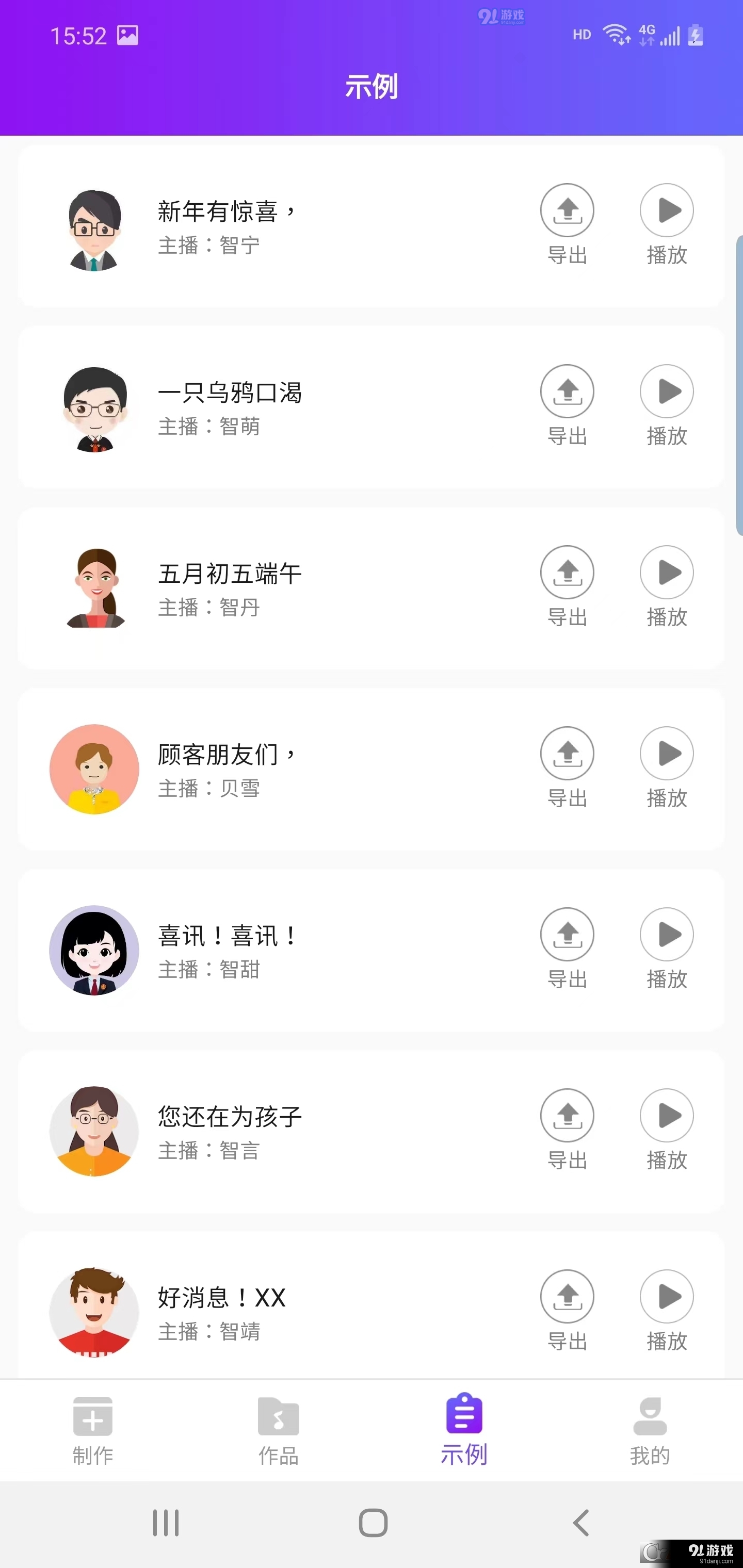Play the 新年有惊喜 sample by 智宁
This screenshot has height=1568, width=743.
pos(667,210)
